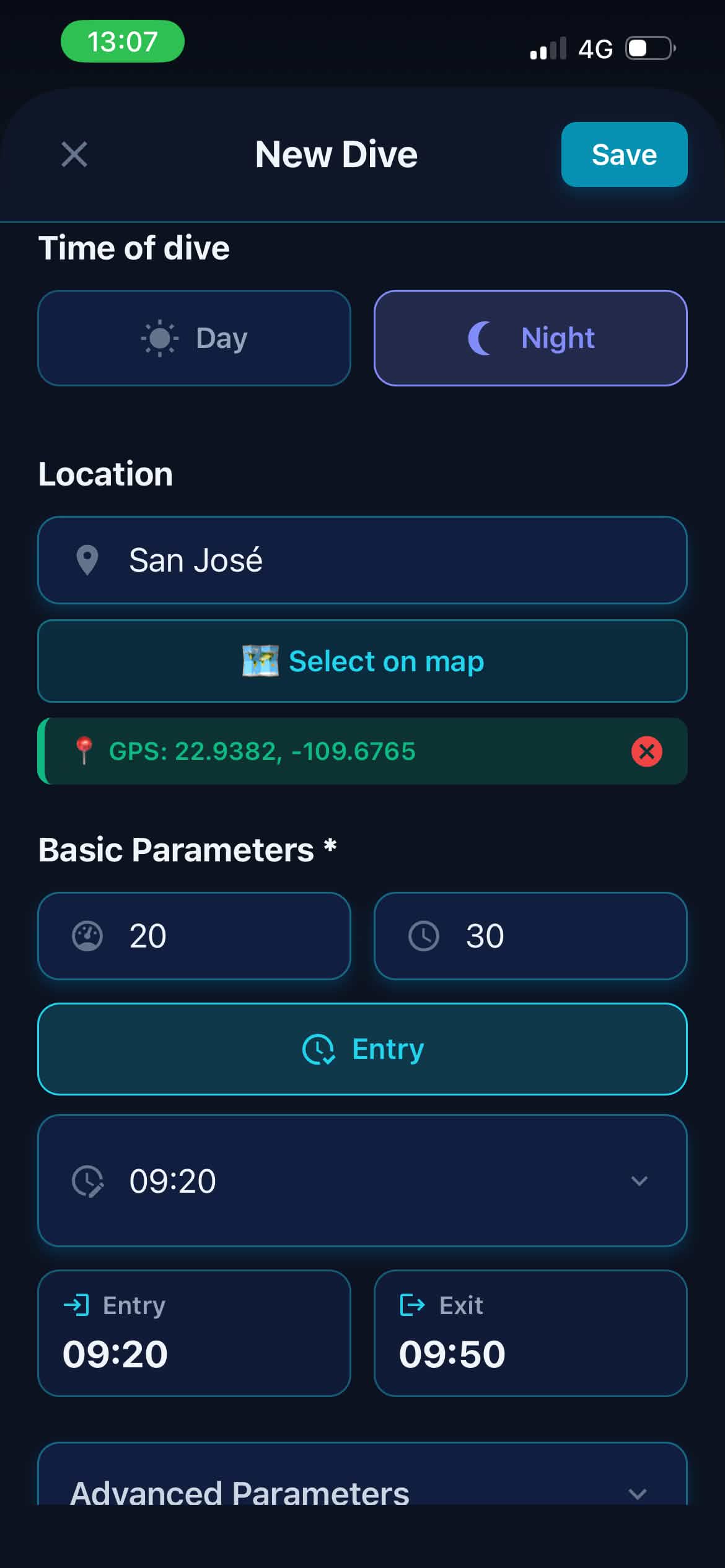Tap the Entry 09:20 card
725x1568 pixels.
pyautogui.click(x=194, y=1333)
